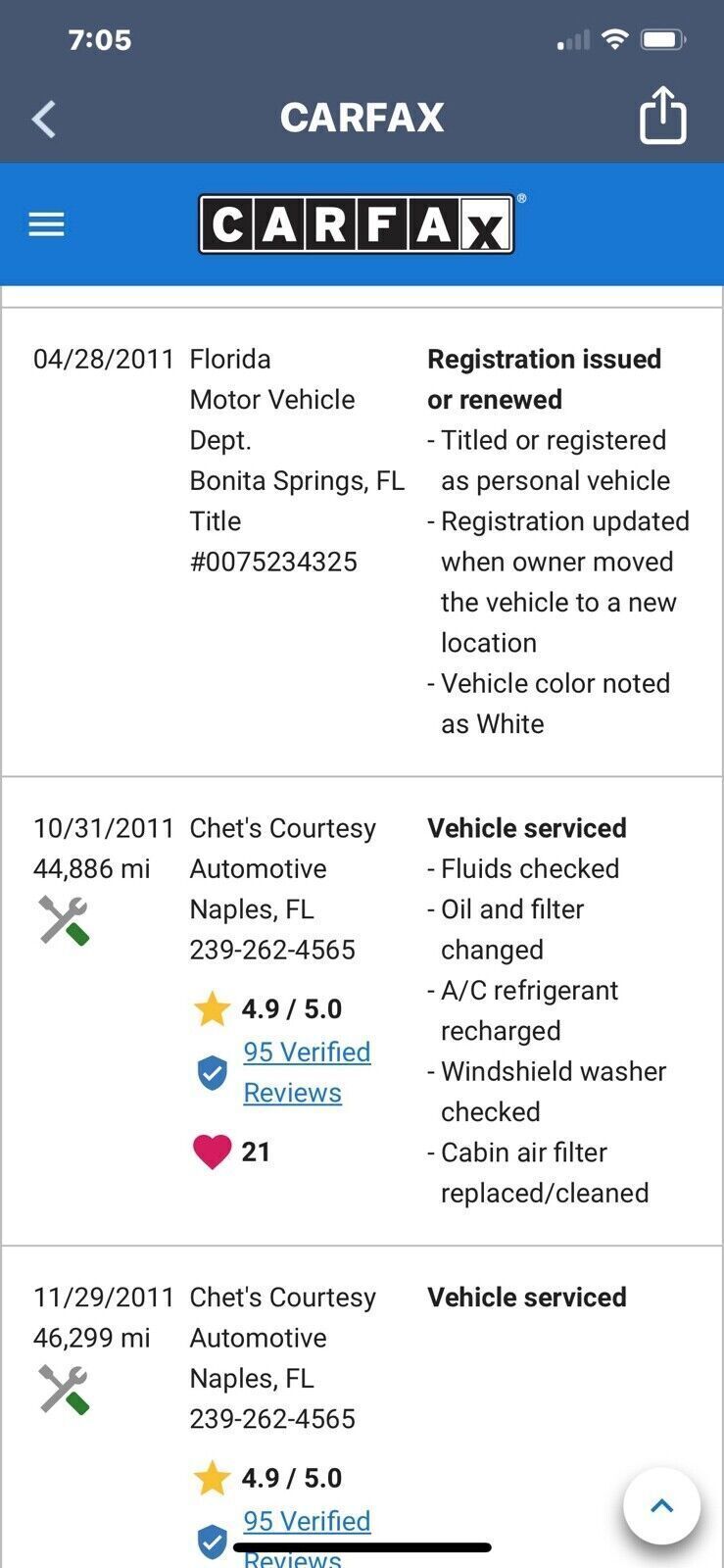Image resolution: width=724 pixels, height=1568 pixels.
Task: Tap the heart icon showing 21
Action: click(212, 1151)
